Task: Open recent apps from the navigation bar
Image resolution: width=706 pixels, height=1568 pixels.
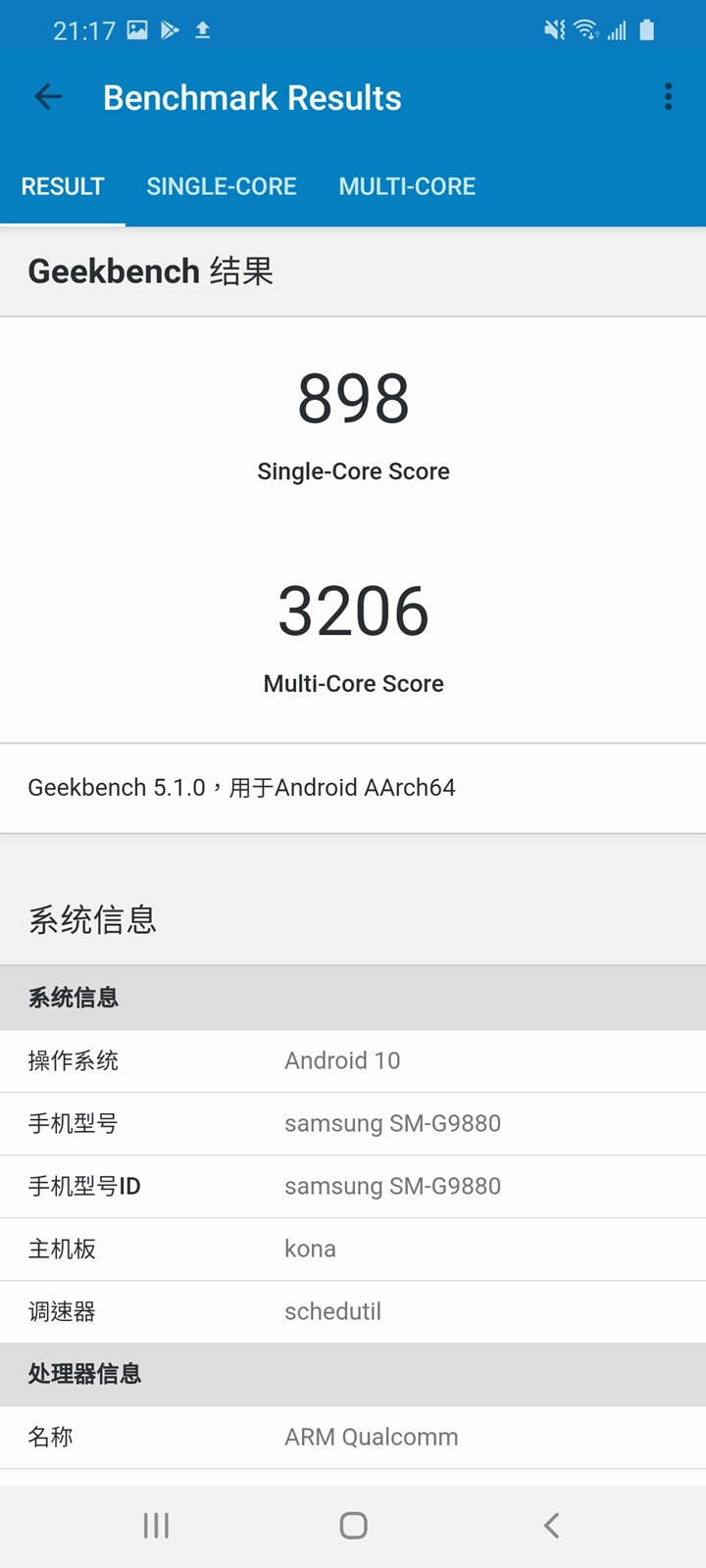Action: coord(156,1525)
